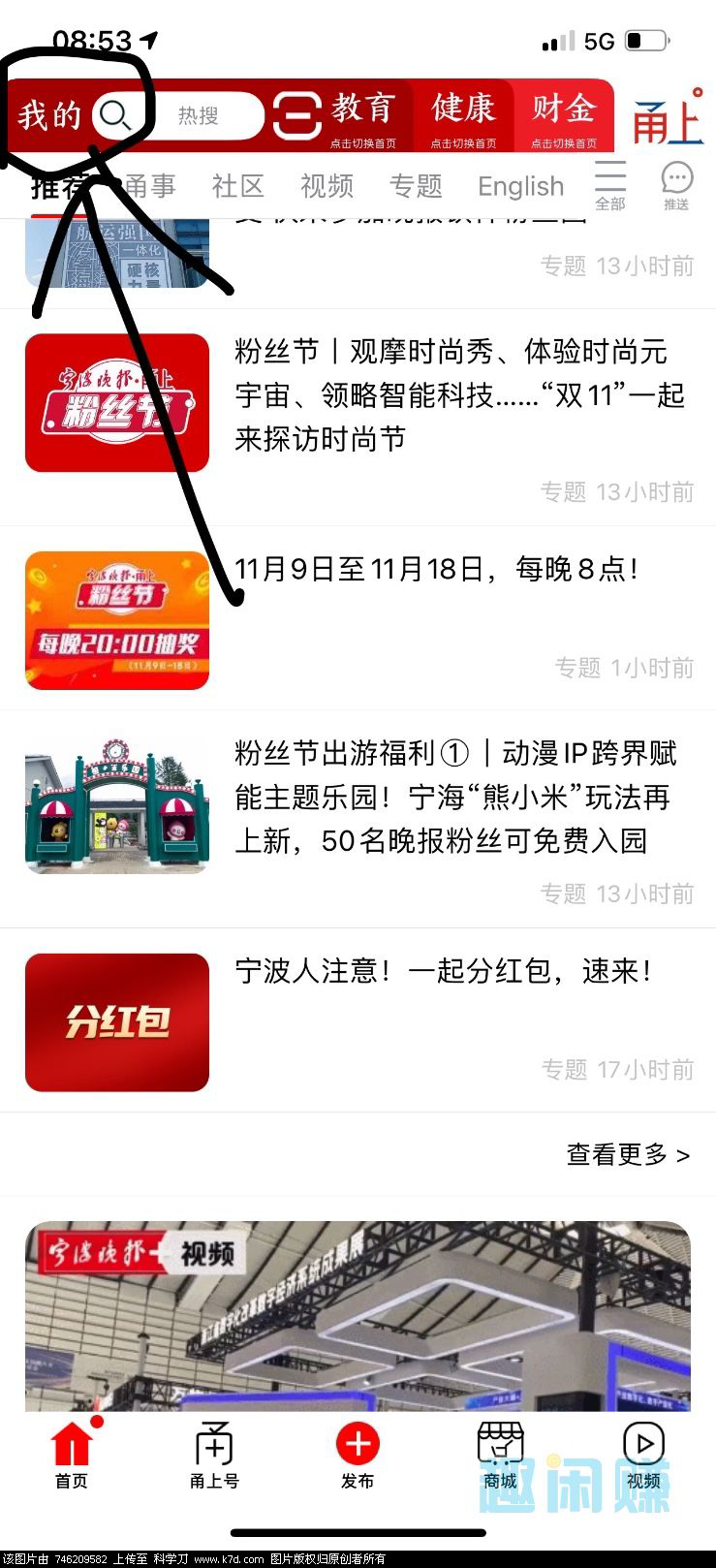
Task: Open 粉丝节出游福利 theme park article
Action: 455,798
